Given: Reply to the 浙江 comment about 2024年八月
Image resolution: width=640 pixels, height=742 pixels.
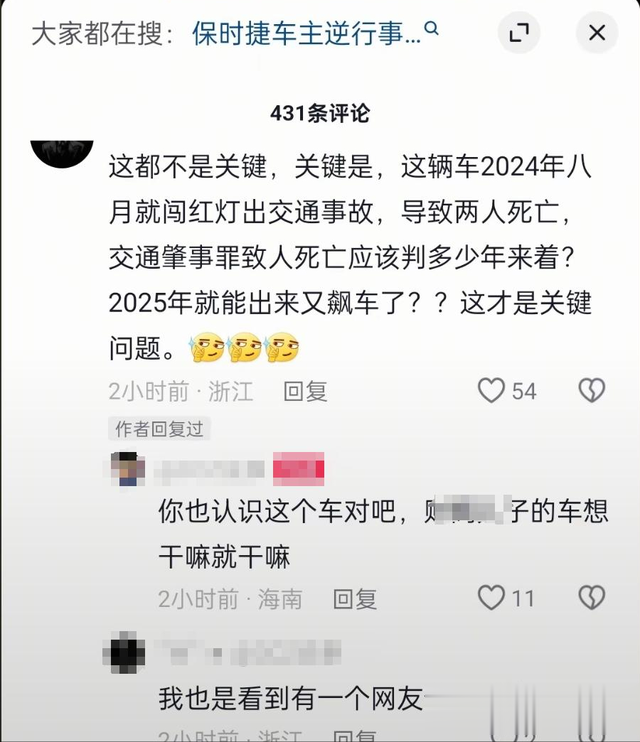Looking at the screenshot, I should tap(305, 392).
